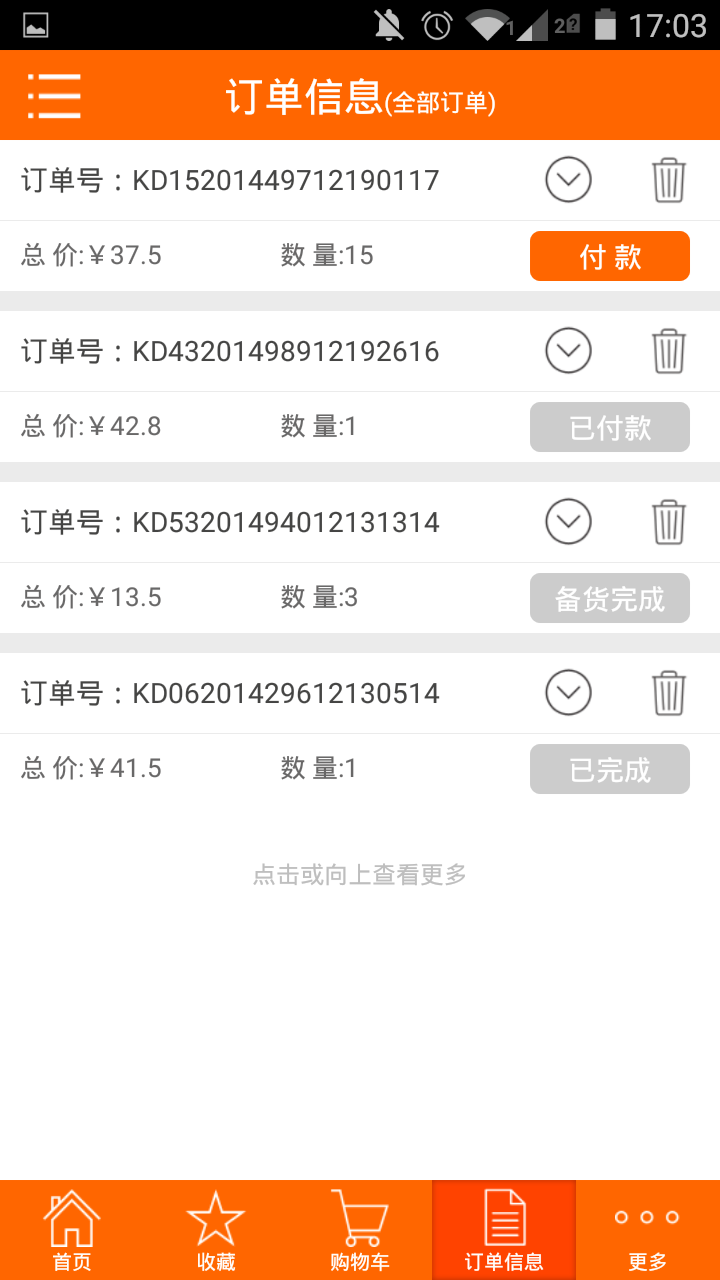Load more via 点击或向上查看更多
Screen dimensions: 720x1280
[360, 875]
